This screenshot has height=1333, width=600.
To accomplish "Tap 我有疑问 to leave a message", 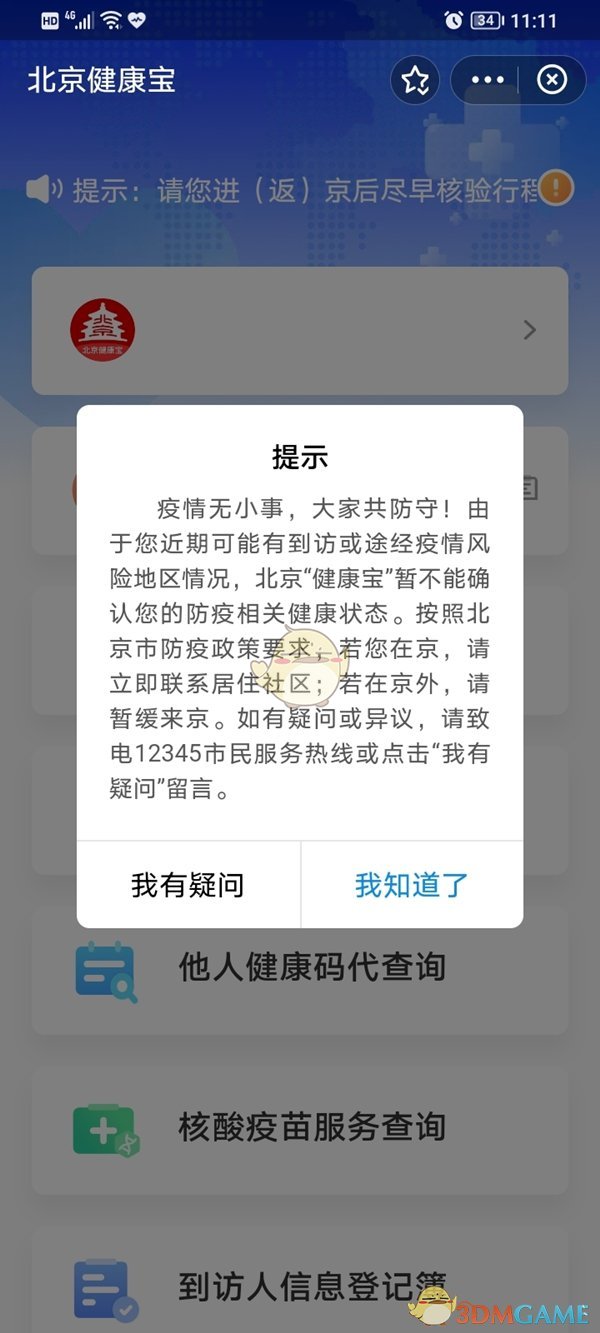I will (x=188, y=885).
